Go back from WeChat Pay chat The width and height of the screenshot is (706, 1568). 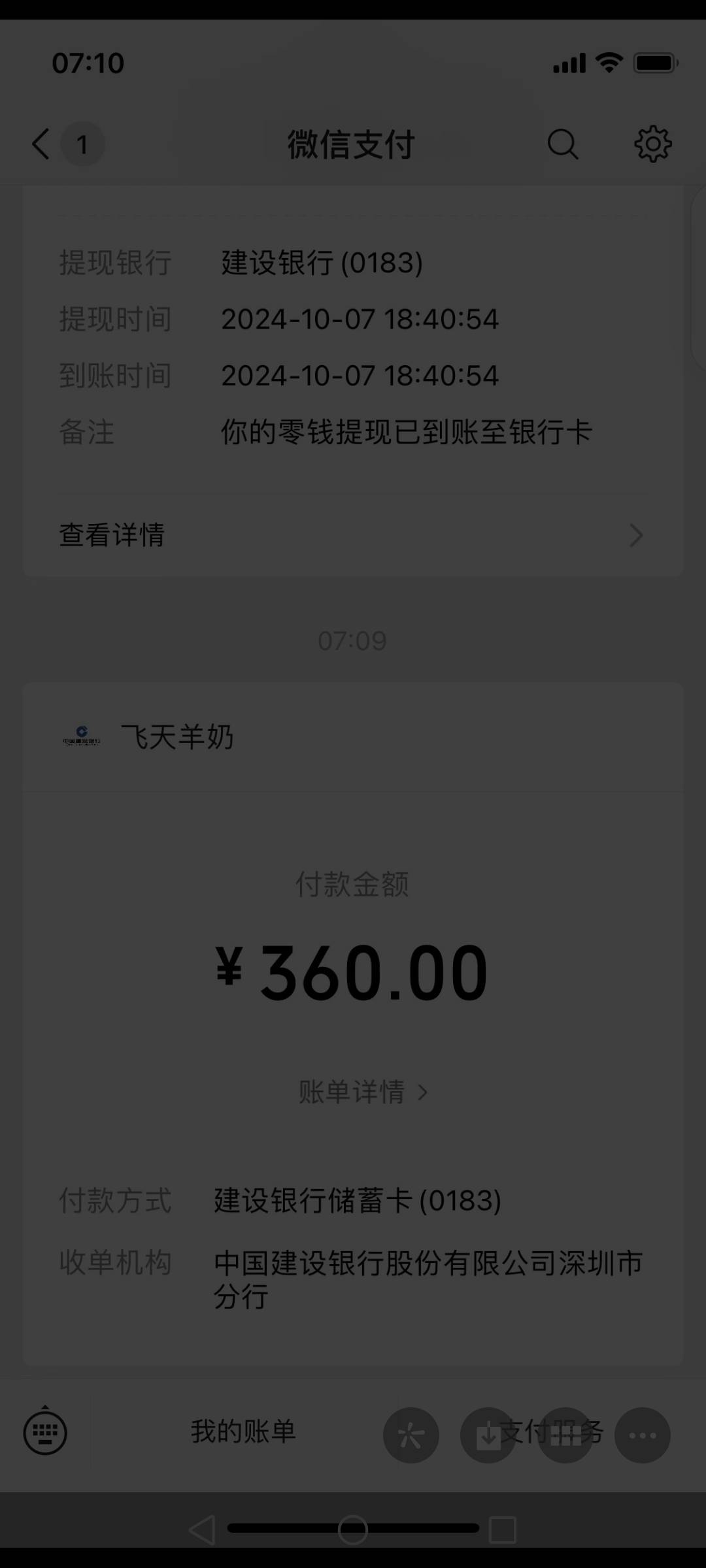click(42, 144)
